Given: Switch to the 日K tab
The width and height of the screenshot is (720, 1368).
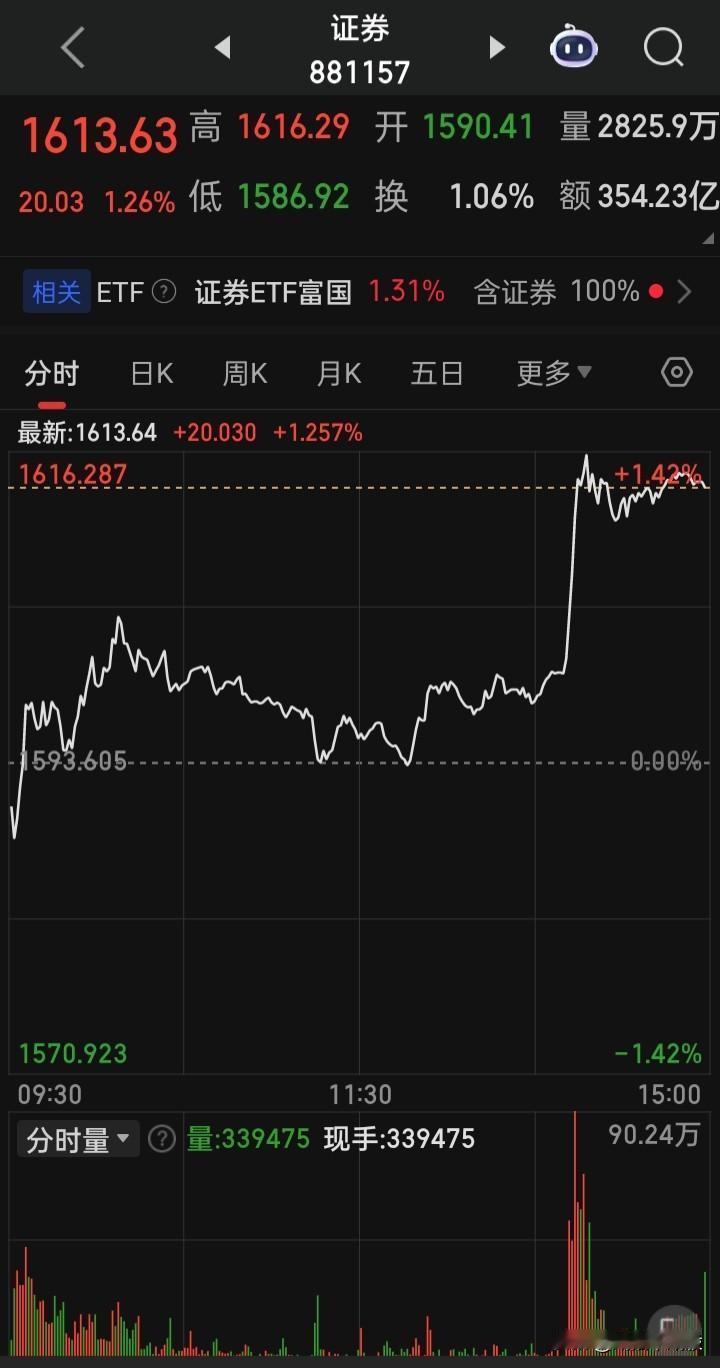Looking at the screenshot, I should pos(150,371).
